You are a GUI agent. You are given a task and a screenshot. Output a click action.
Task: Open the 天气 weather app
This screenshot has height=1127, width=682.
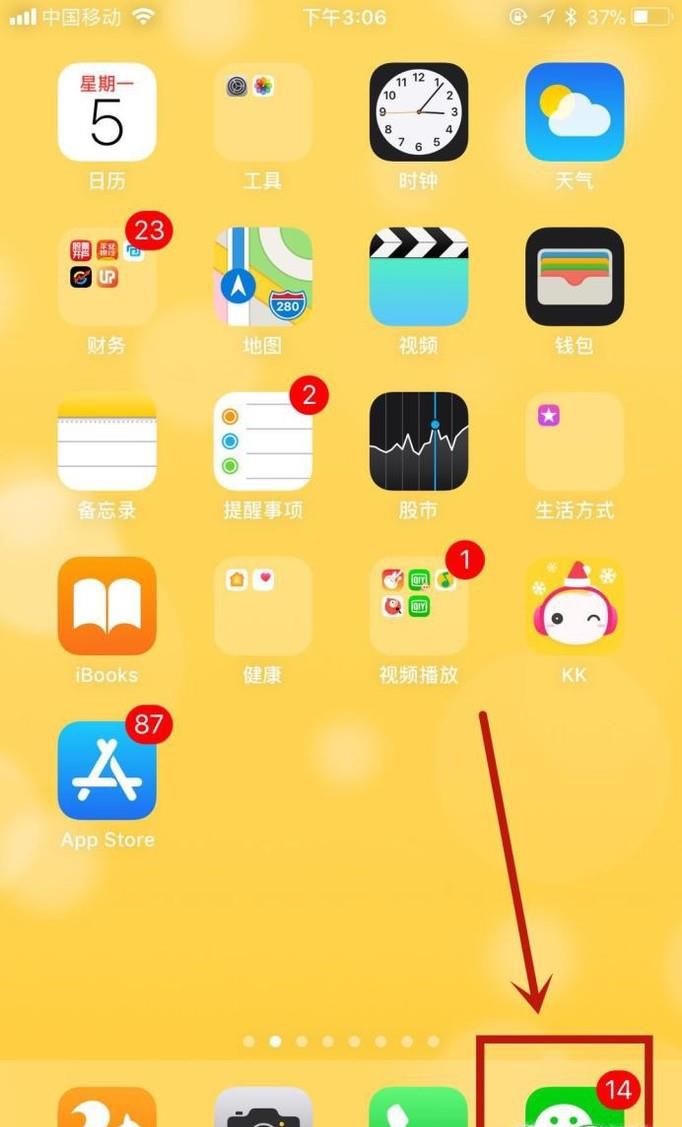coord(574,112)
